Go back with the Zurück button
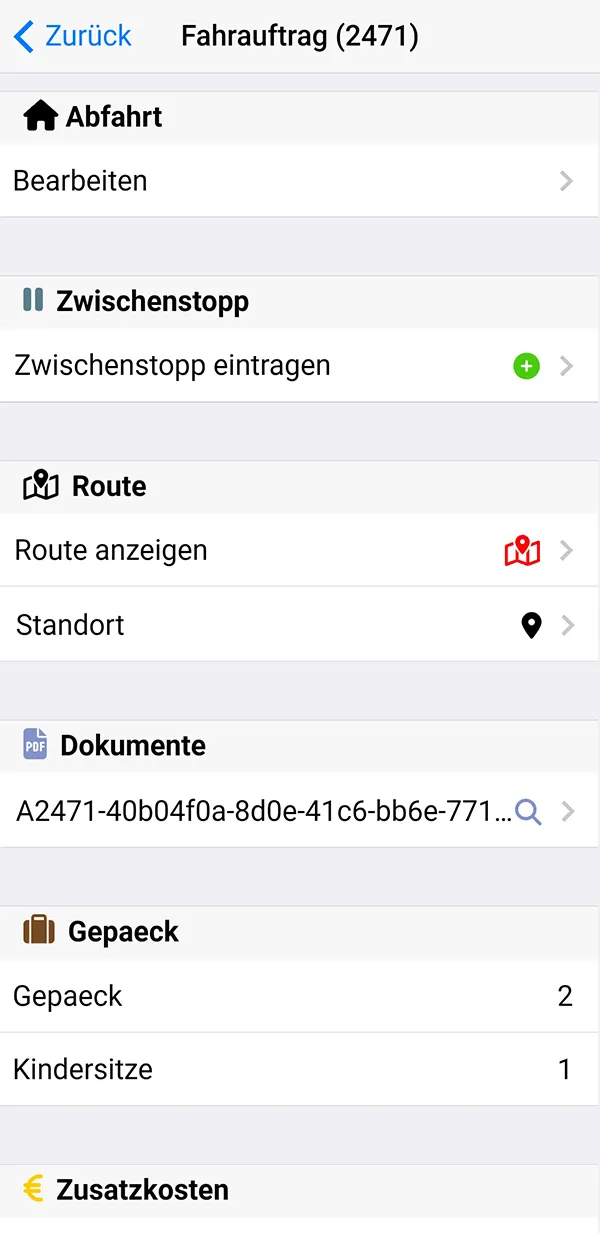600x1233 pixels. pyautogui.click(x=72, y=37)
